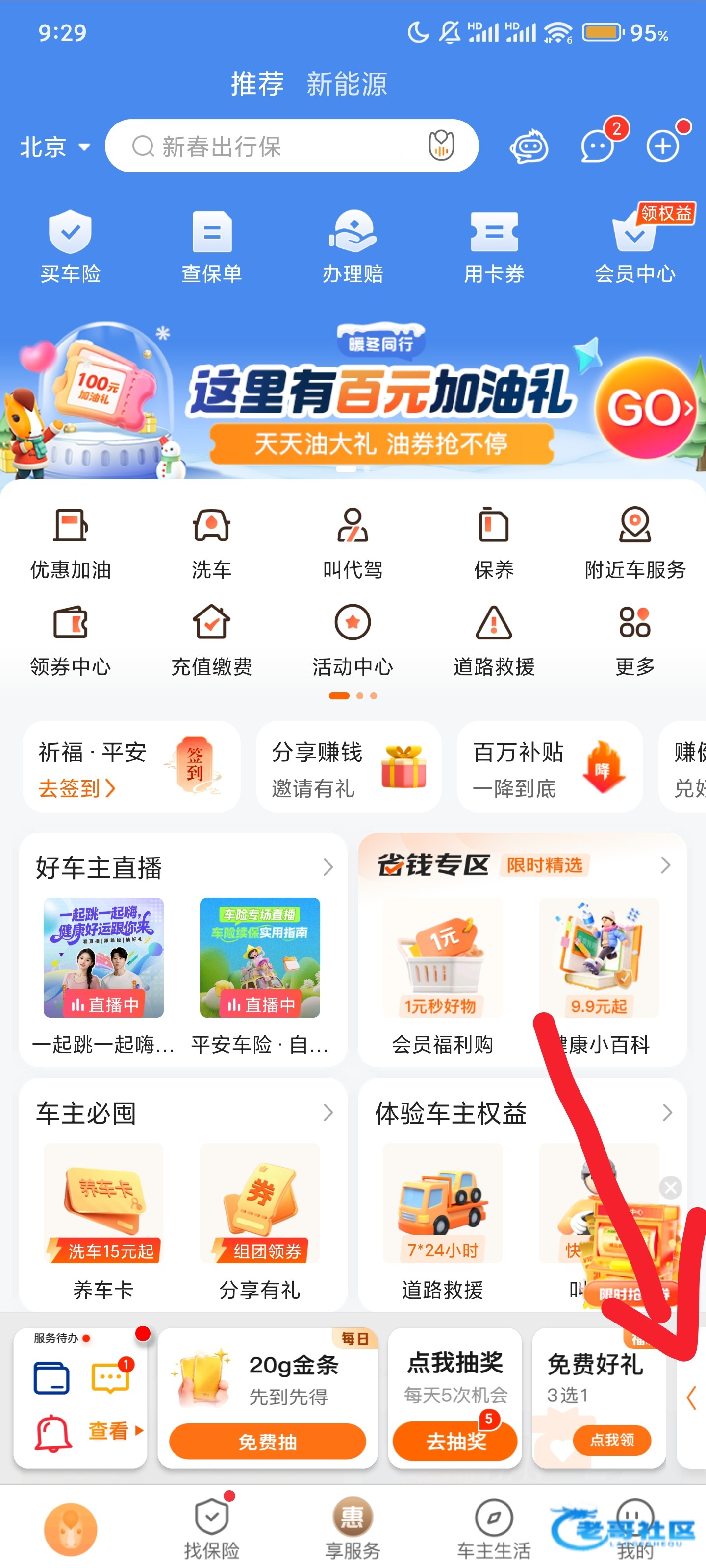Image resolution: width=706 pixels, height=1568 pixels.
Task: Go to 会员中心
Action: click(635, 246)
